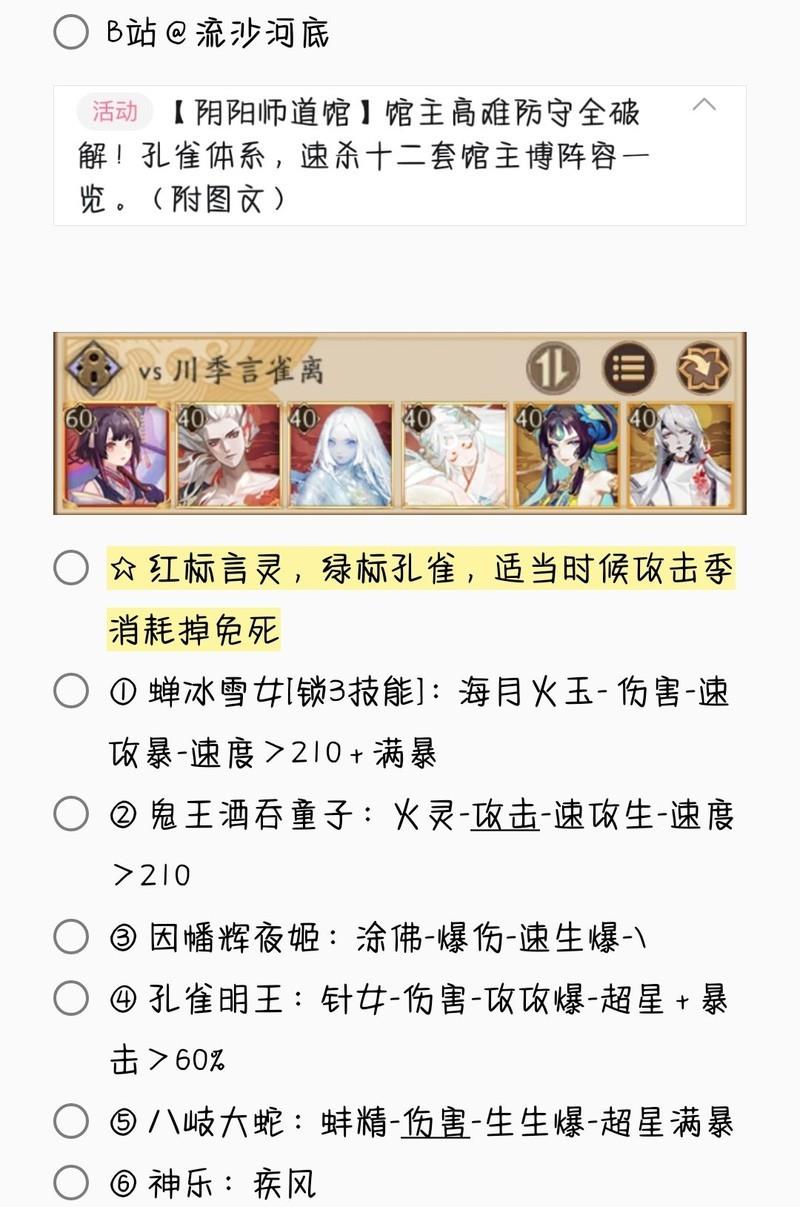
Task: Mark ④ 孔雀明王 item as complete
Action: [71, 998]
